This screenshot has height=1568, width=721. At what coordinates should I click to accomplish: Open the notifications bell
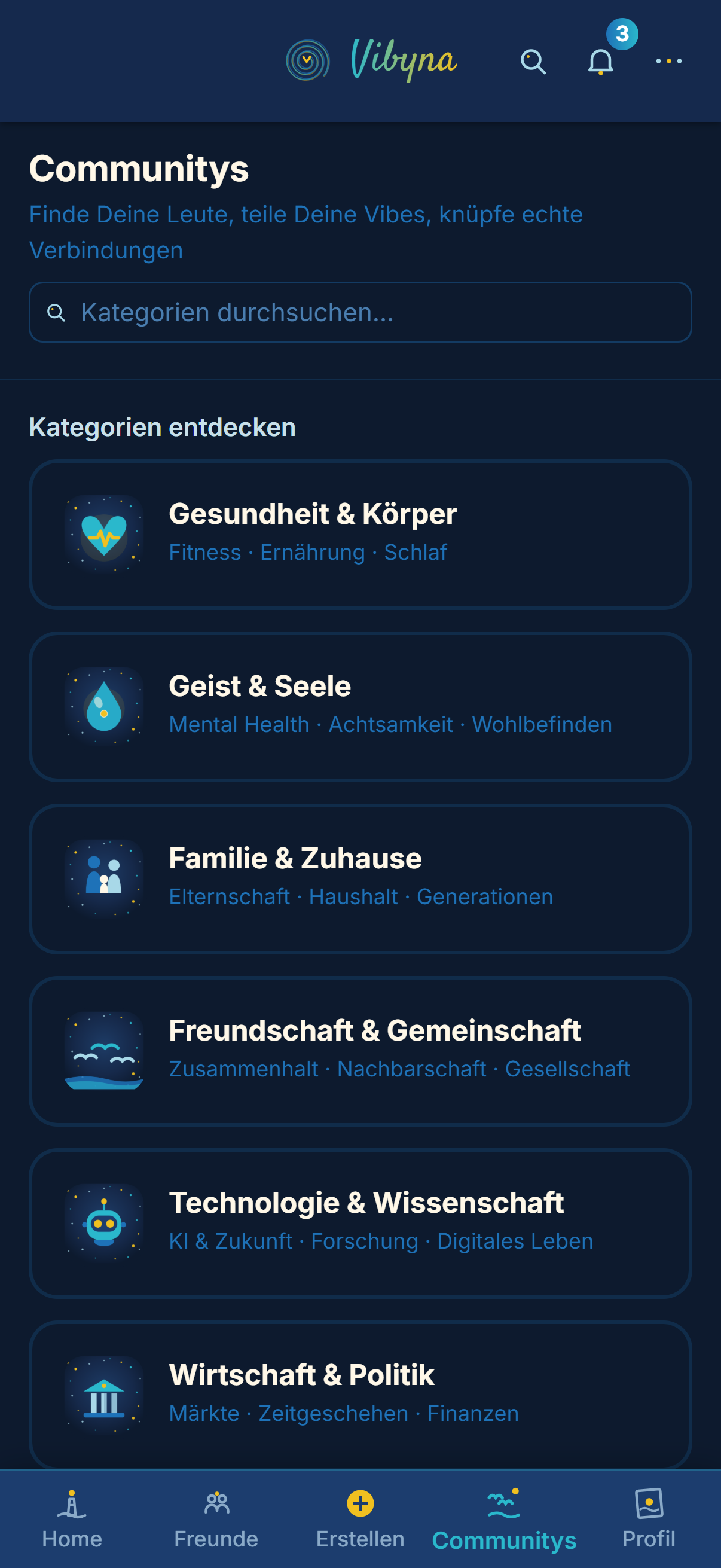tap(600, 62)
